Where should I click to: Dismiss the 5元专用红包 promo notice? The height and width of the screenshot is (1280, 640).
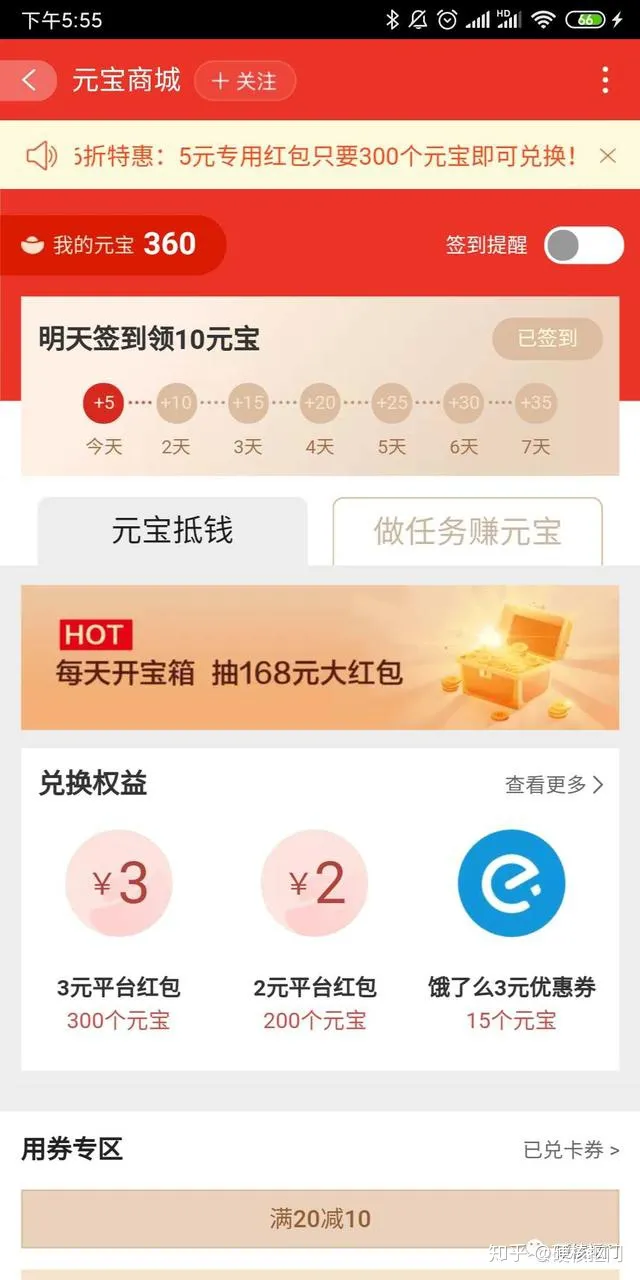pos(607,156)
